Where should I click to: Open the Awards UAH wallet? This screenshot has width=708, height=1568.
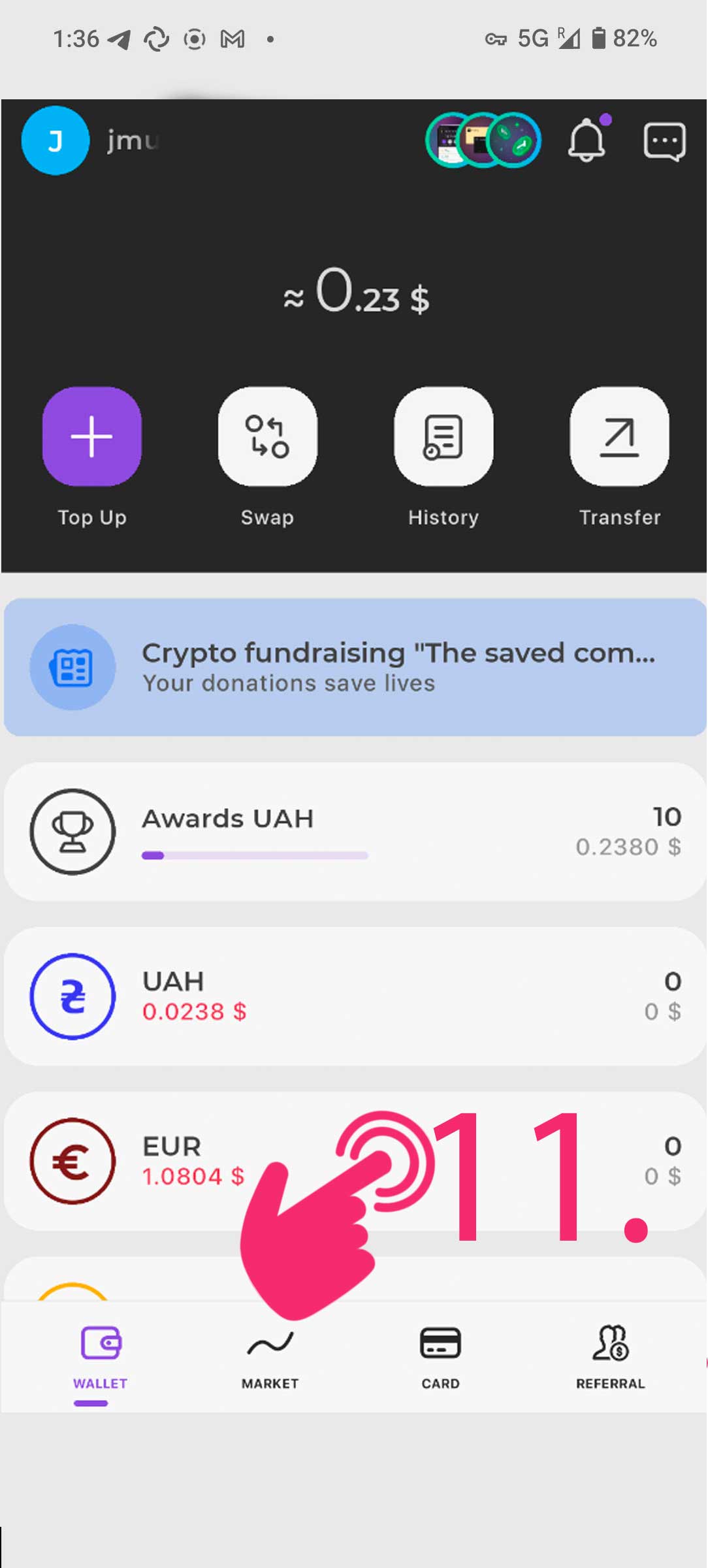354,831
